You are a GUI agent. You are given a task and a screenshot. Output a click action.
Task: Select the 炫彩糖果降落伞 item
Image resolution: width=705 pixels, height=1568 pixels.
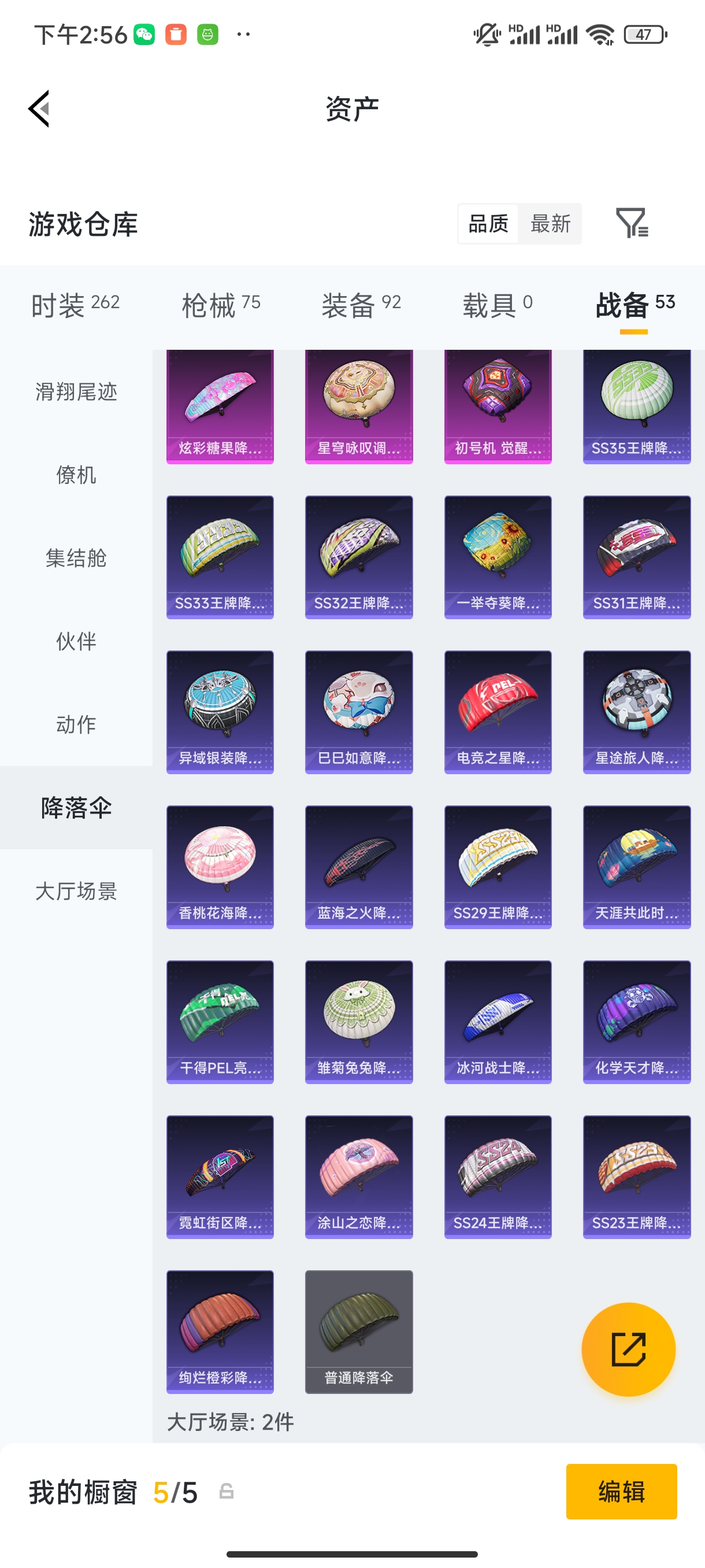pos(220,406)
